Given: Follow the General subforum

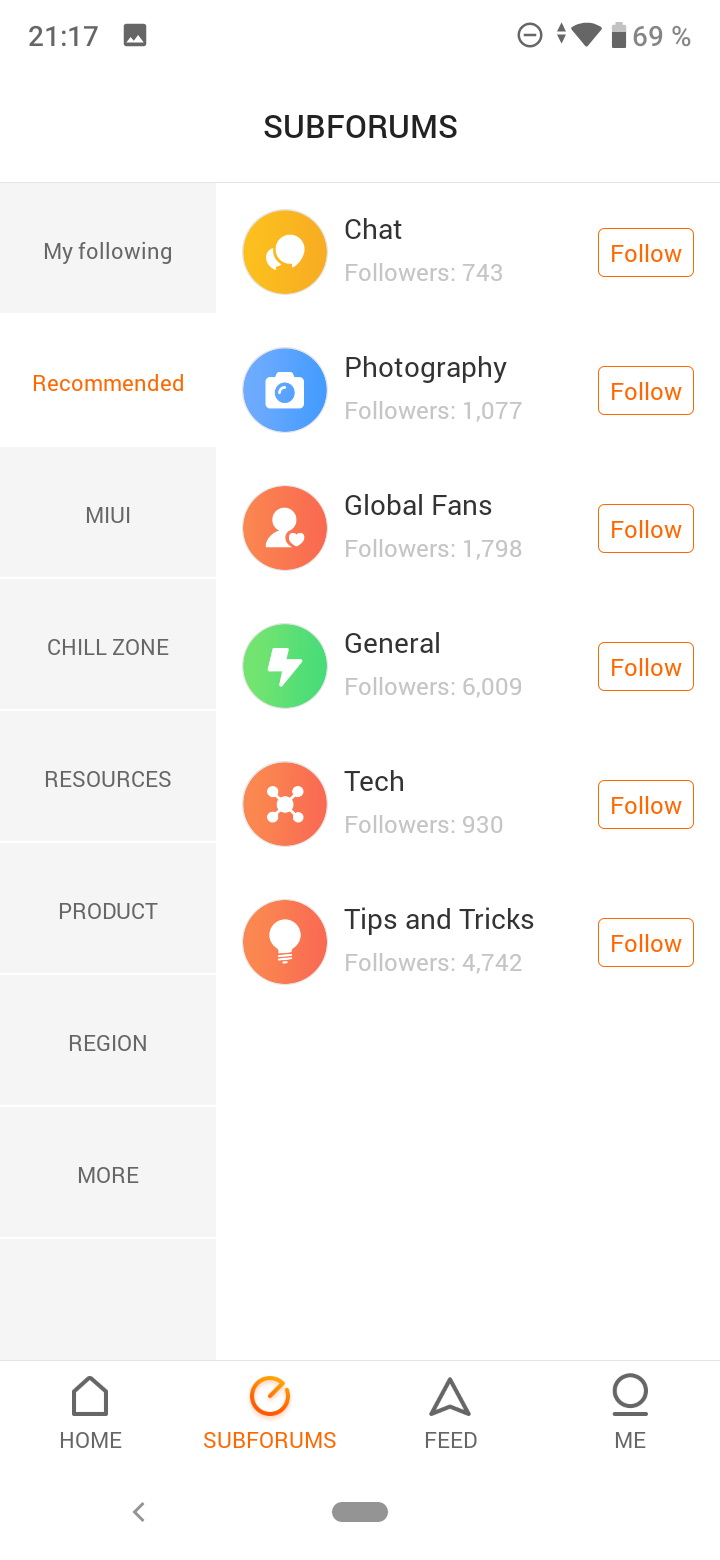Looking at the screenshot, I should point(645,667).
